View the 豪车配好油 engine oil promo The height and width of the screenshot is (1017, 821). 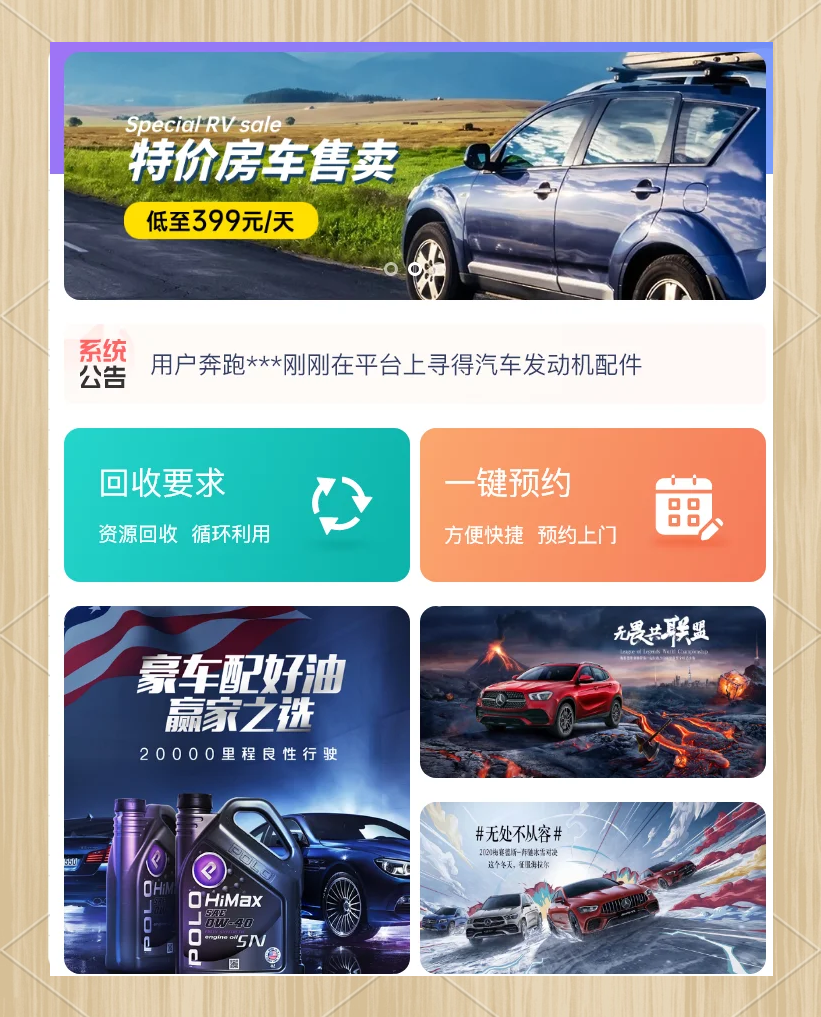[x=237, y=790]
